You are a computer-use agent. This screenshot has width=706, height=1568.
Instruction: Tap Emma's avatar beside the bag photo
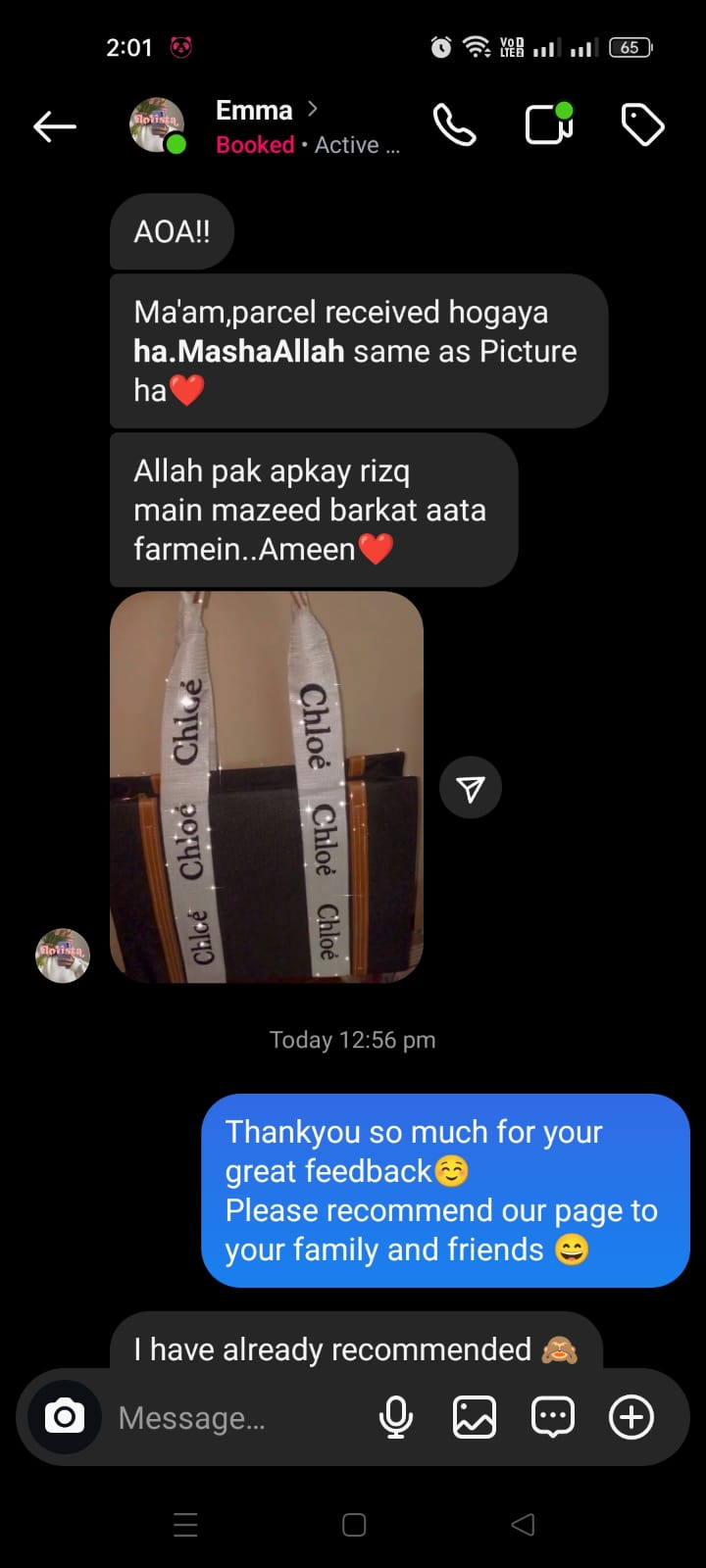[63, 955]
